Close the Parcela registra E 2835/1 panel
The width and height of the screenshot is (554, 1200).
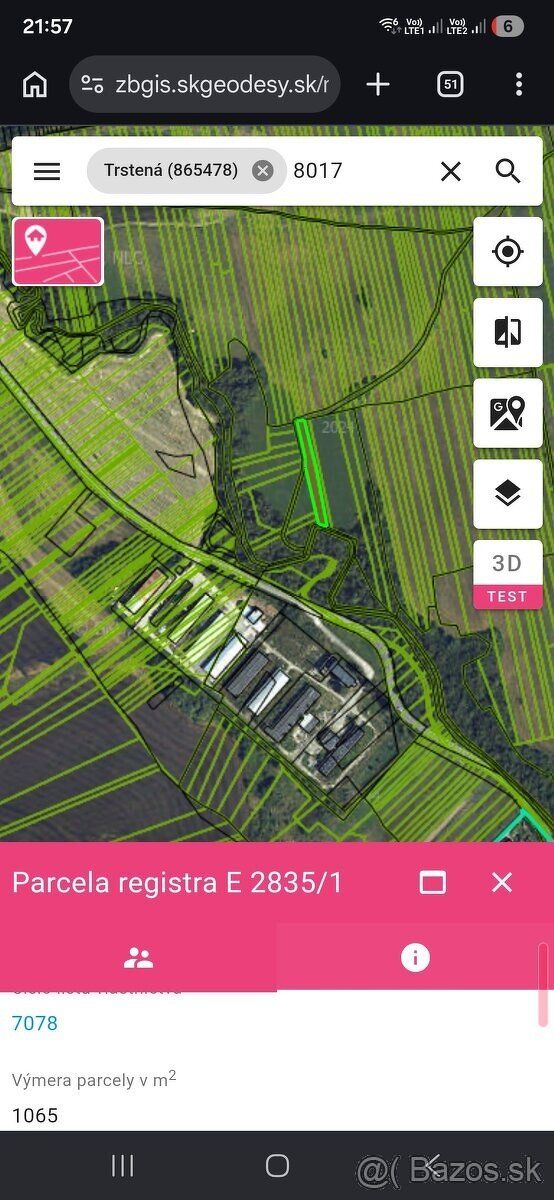click(x=502, y=882)
